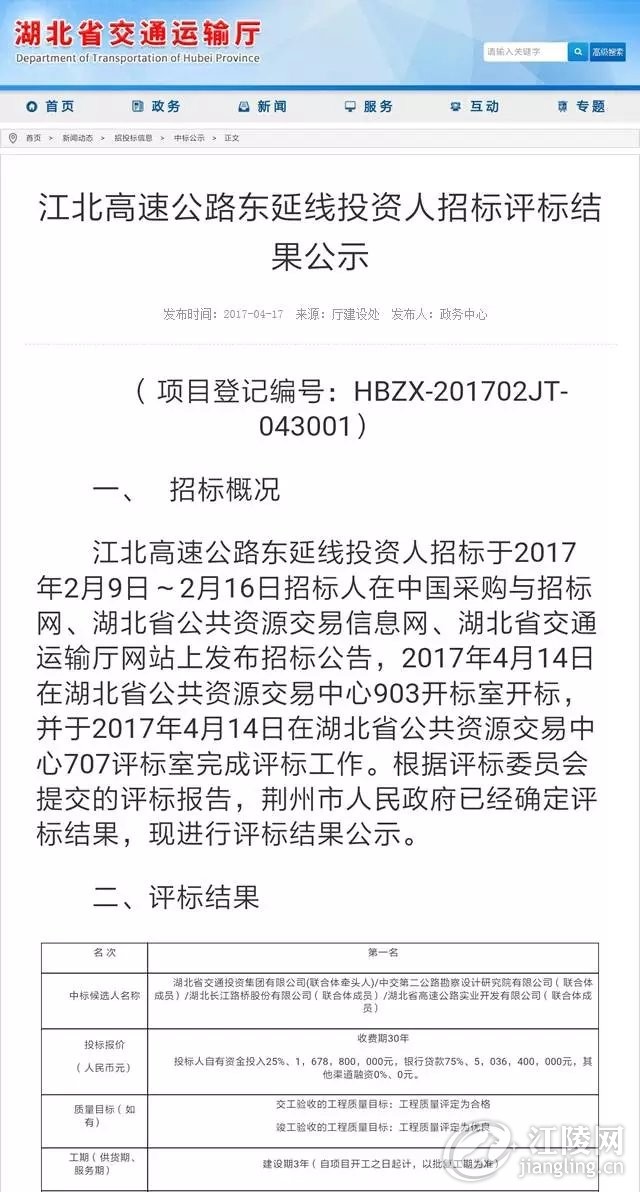Open 中标公示 breadcrumb link
The width and height of the screenshot is (640, 1192).
click(188, 138)
